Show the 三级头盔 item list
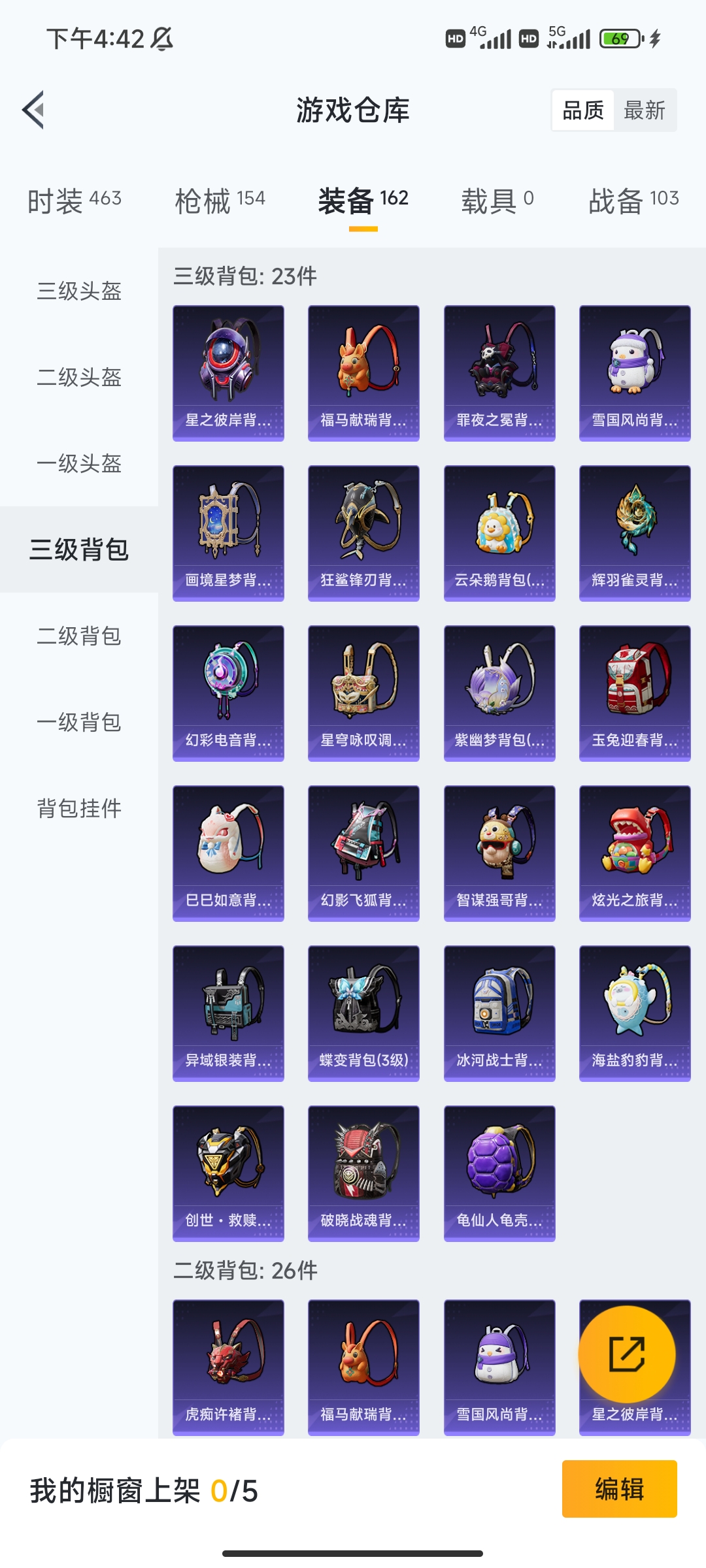 coord(78,291)
